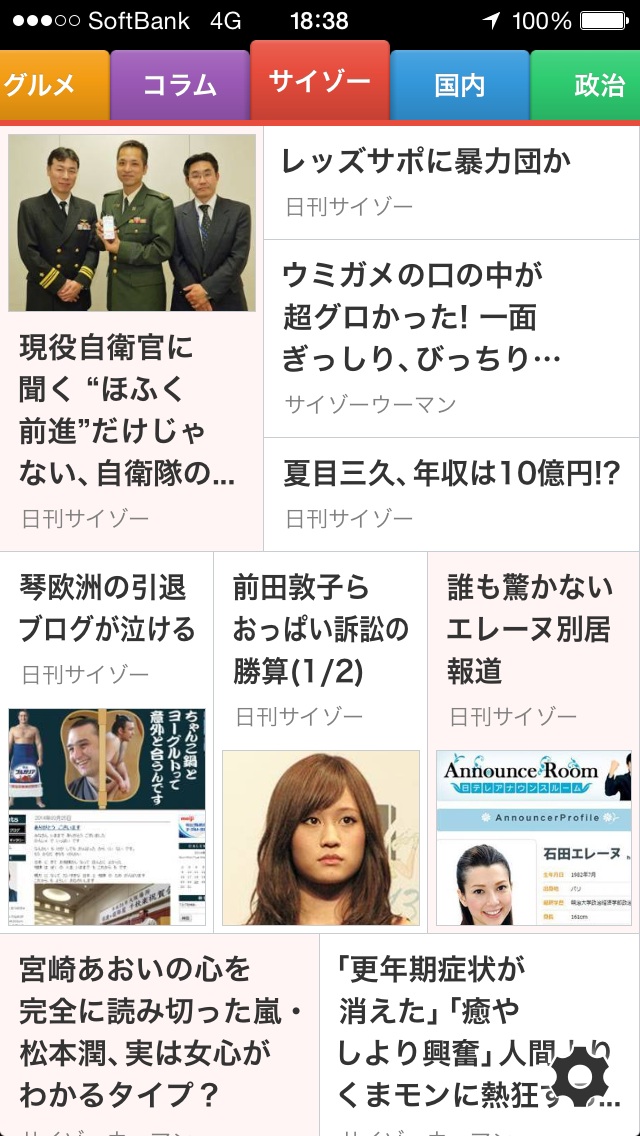Switch to the コラム tab
Viewport: 640px width, 1136px height.
click(x=180, y=85)
